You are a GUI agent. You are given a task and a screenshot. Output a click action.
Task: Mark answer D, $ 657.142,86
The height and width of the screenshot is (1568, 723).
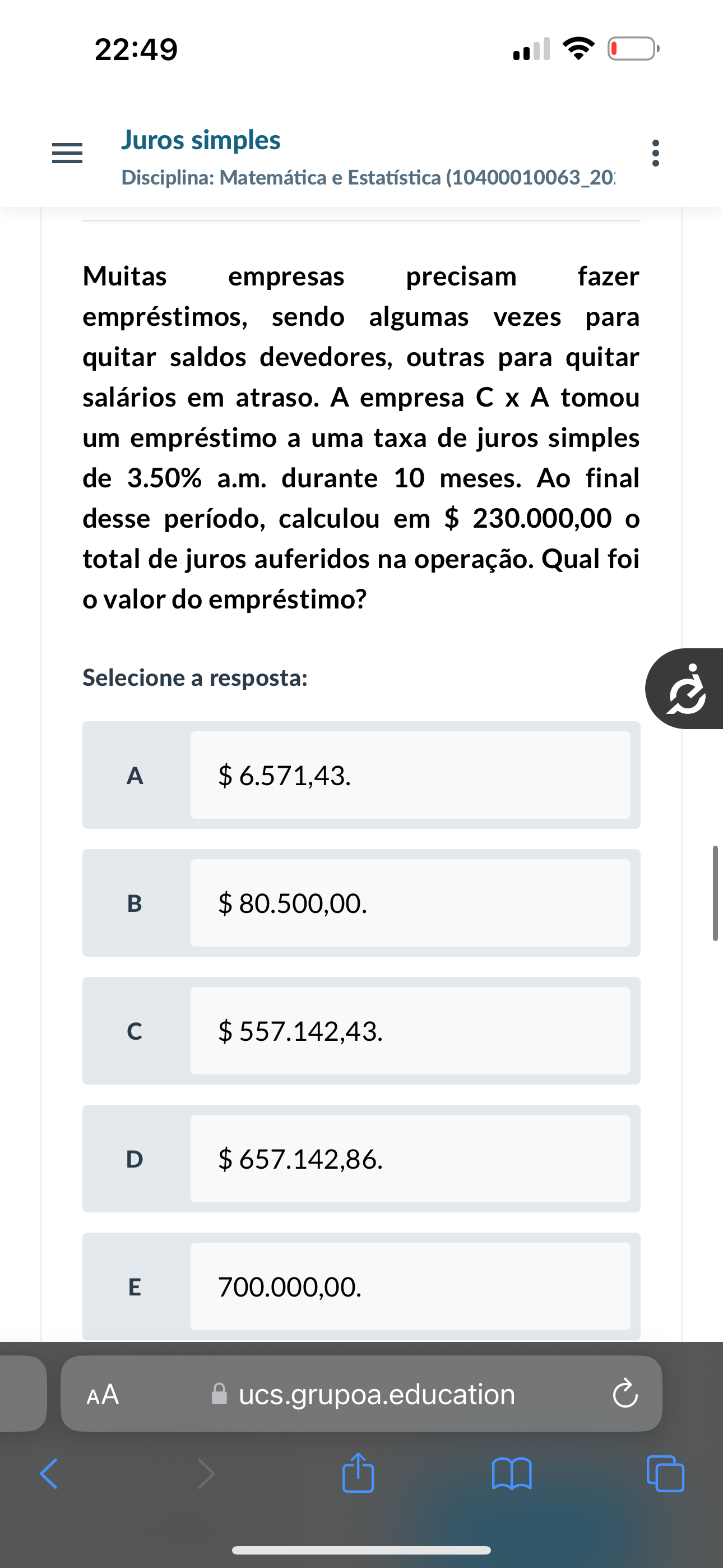click(x=361, y=1159)
